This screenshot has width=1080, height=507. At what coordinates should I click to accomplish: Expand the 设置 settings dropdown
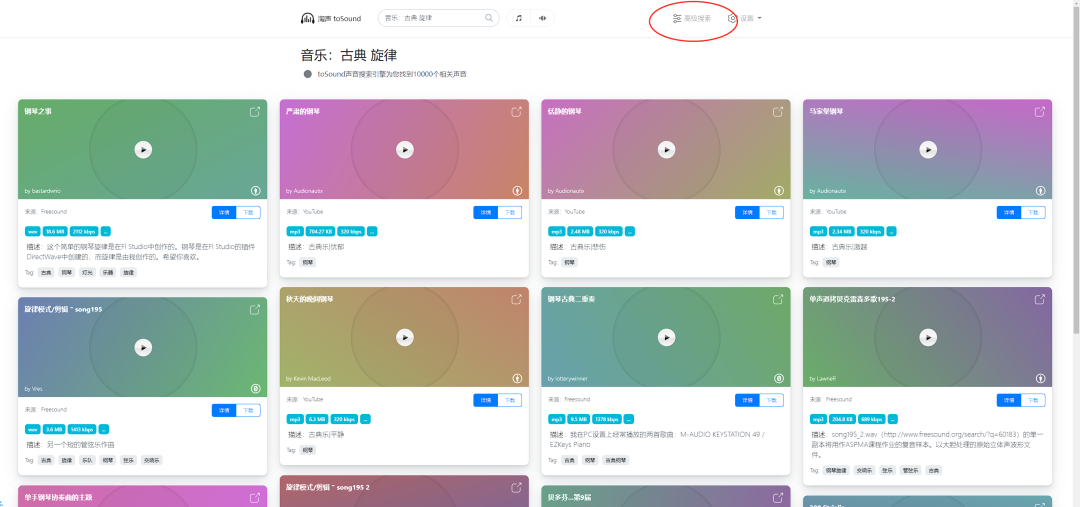coord(746,18)
